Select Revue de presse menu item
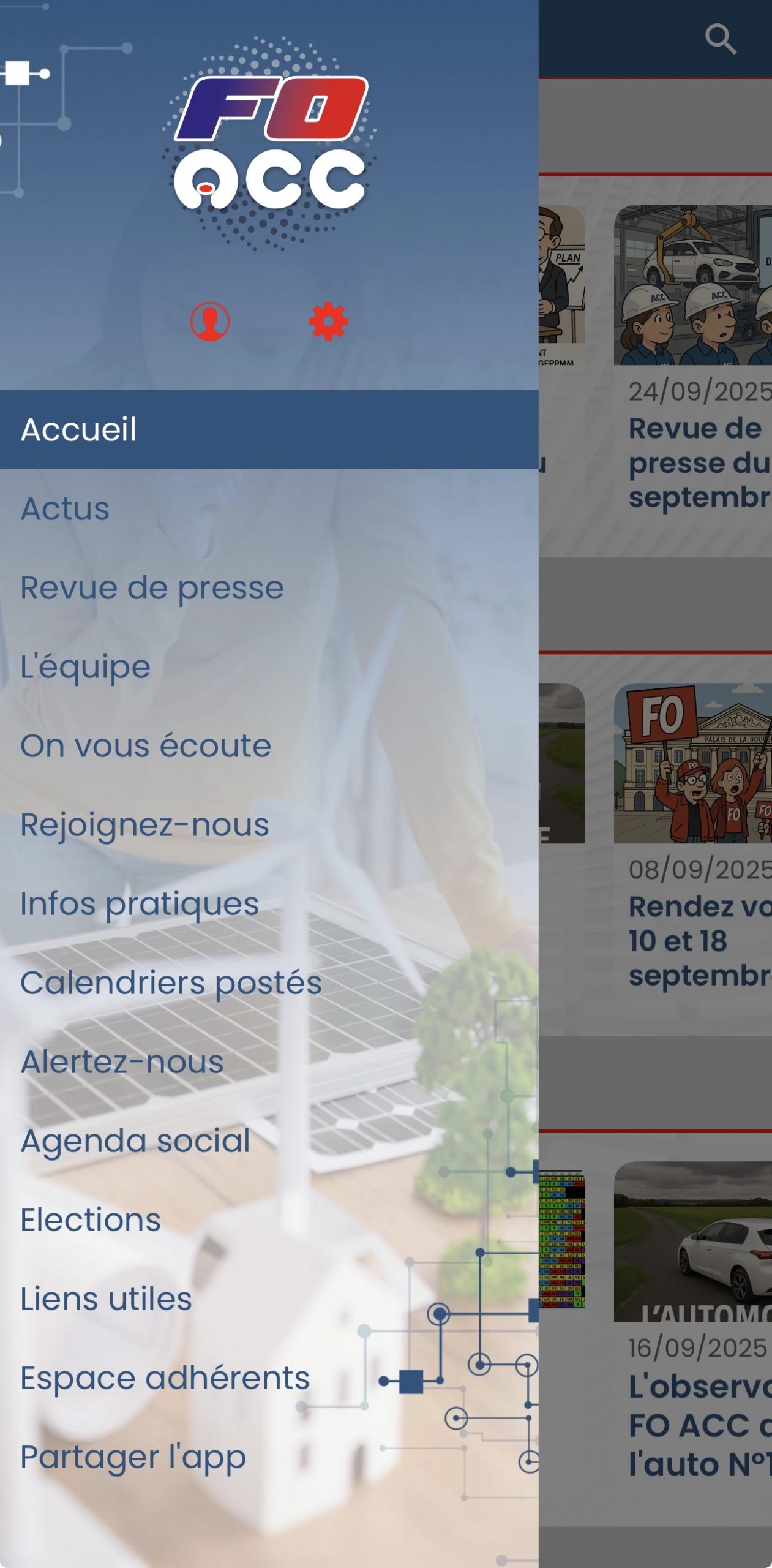This screenshot has width=772, height=1568. coord(152,588)
